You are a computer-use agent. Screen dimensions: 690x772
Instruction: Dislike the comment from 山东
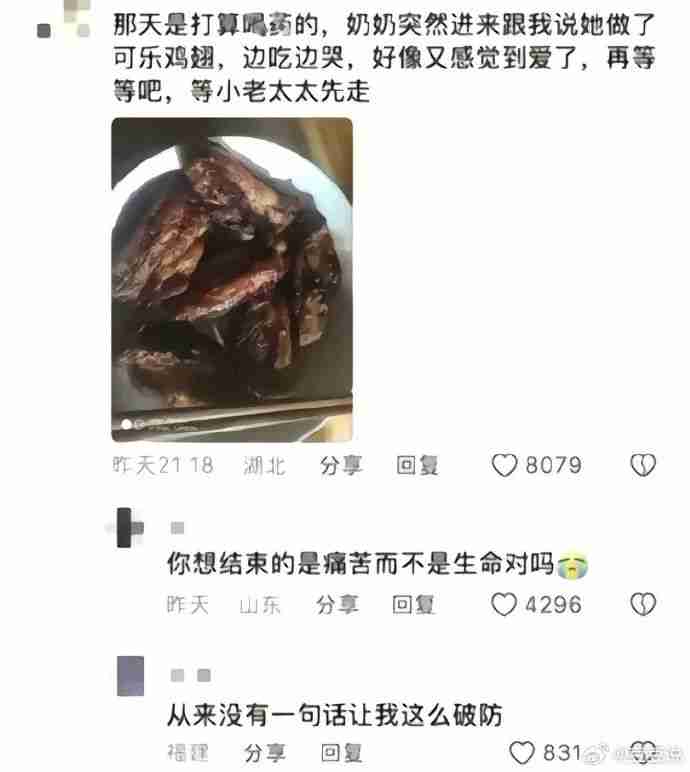(x=641, y=604)
